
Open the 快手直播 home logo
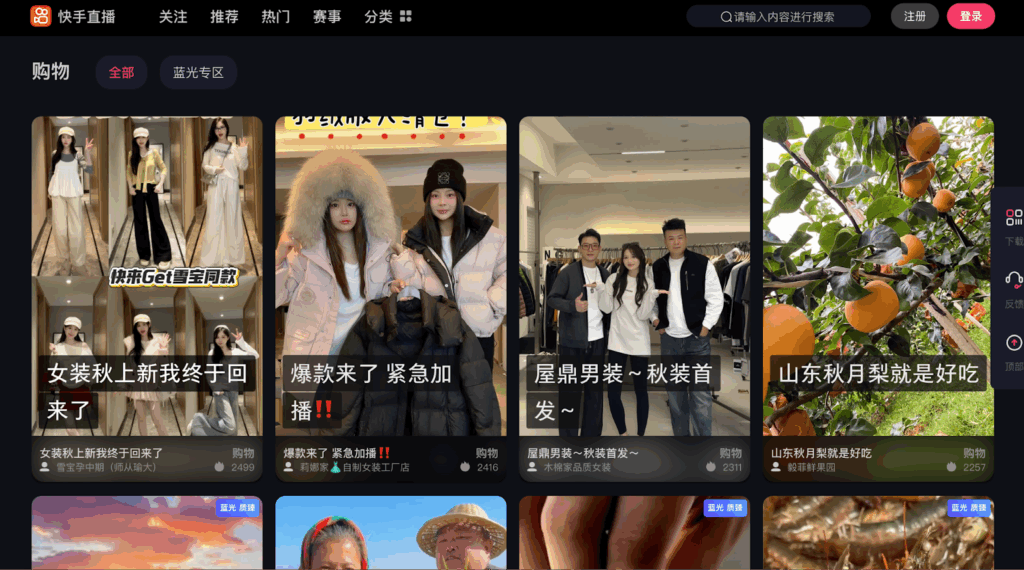[x=73, y=16]
